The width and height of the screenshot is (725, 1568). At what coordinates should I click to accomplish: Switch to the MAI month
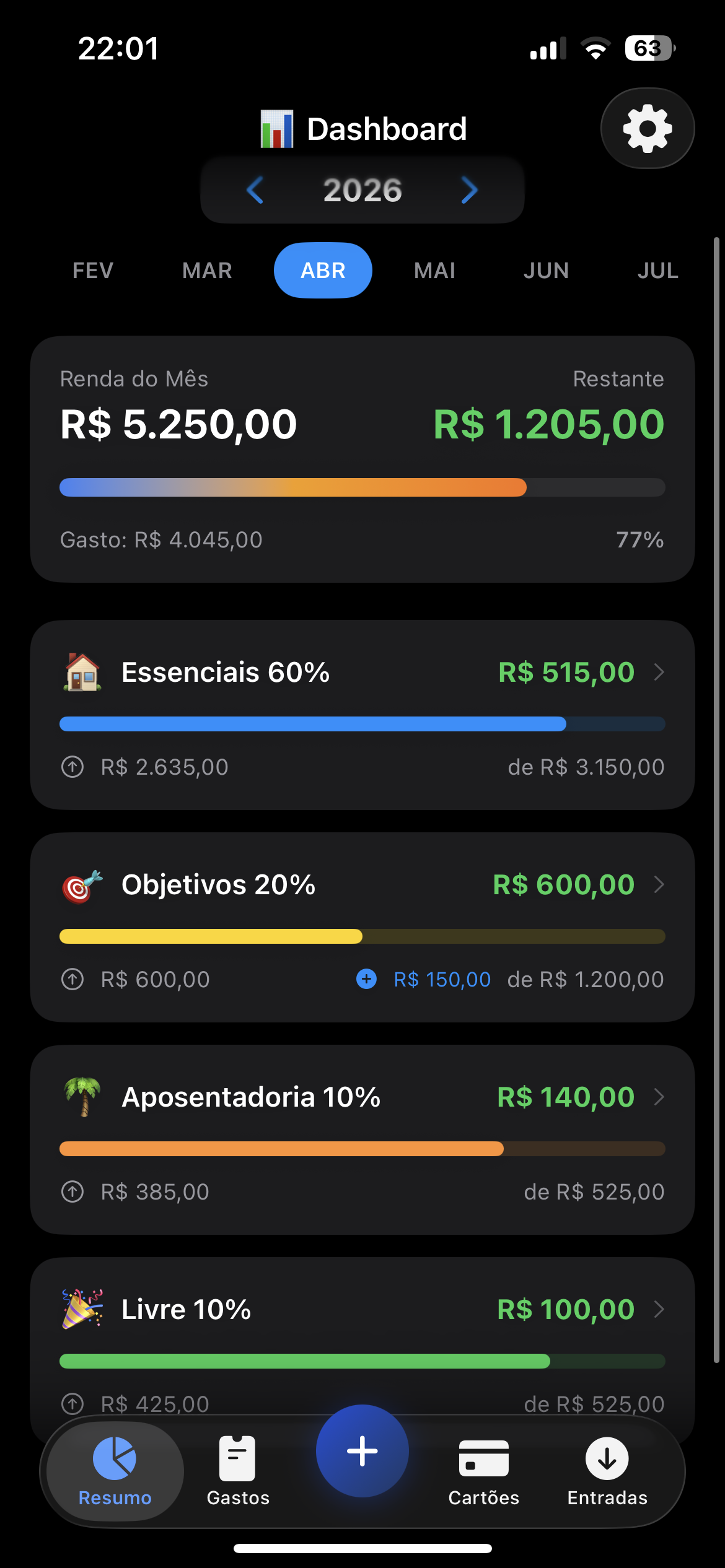tap(434, 271)
